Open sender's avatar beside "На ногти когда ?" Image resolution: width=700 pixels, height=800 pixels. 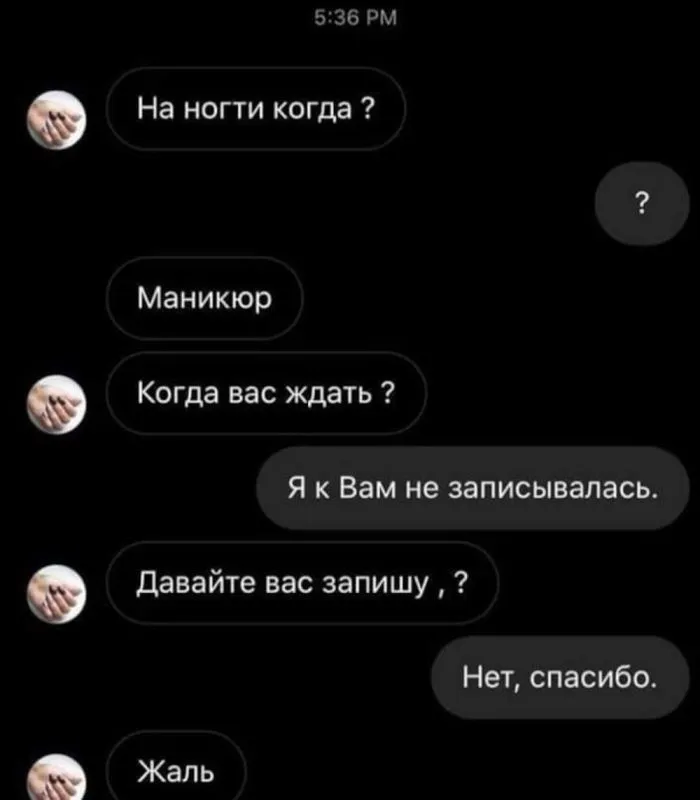pyautogui.click(x=54, y=120)
